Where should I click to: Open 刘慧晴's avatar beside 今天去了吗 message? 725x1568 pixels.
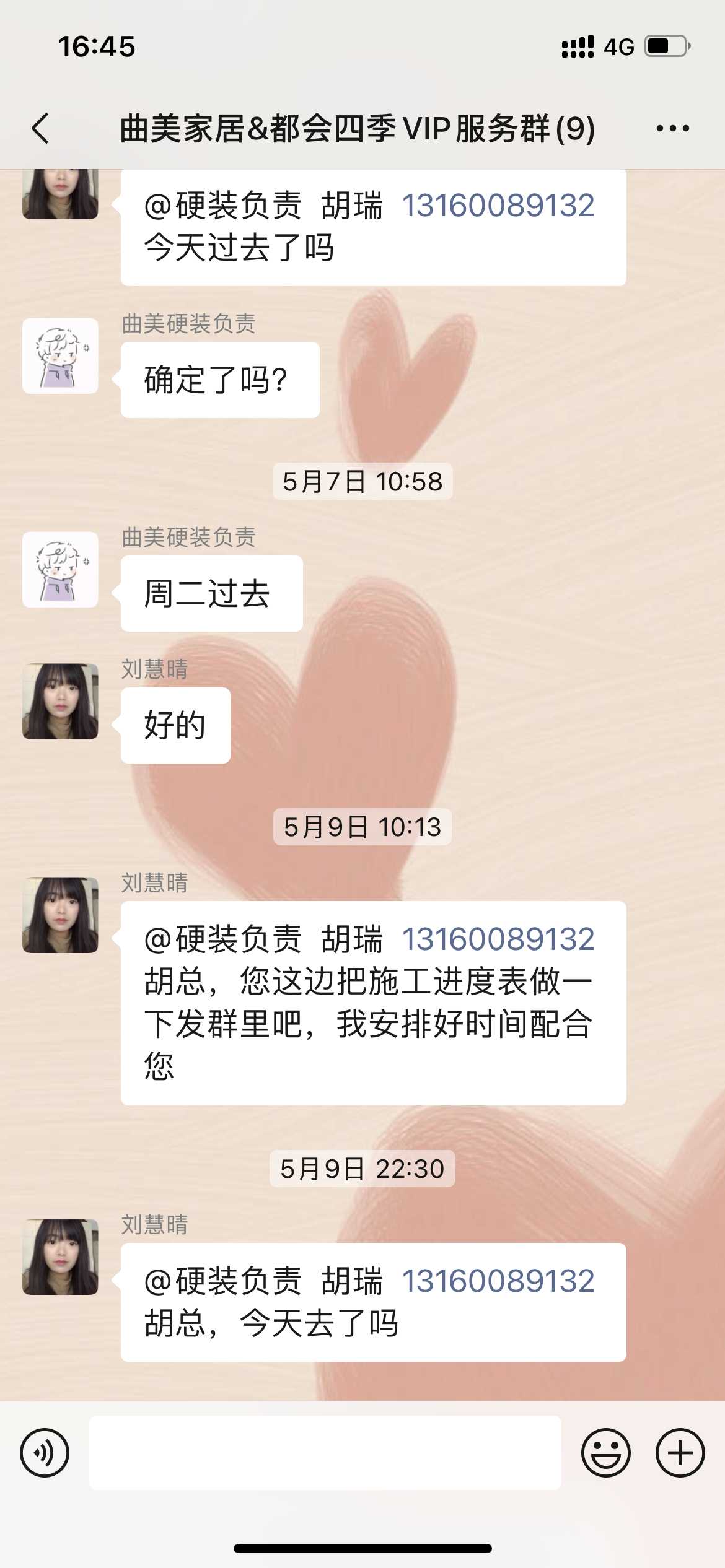(x=60, y=1257)
